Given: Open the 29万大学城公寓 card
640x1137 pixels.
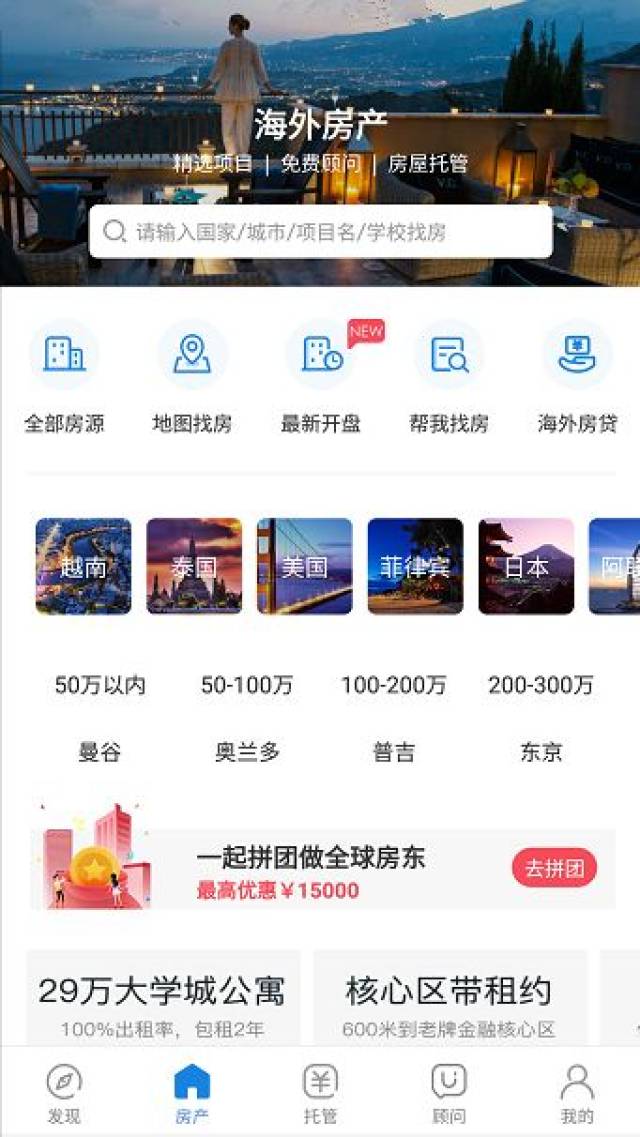Looking at the screenshot, I should point(162,998).
